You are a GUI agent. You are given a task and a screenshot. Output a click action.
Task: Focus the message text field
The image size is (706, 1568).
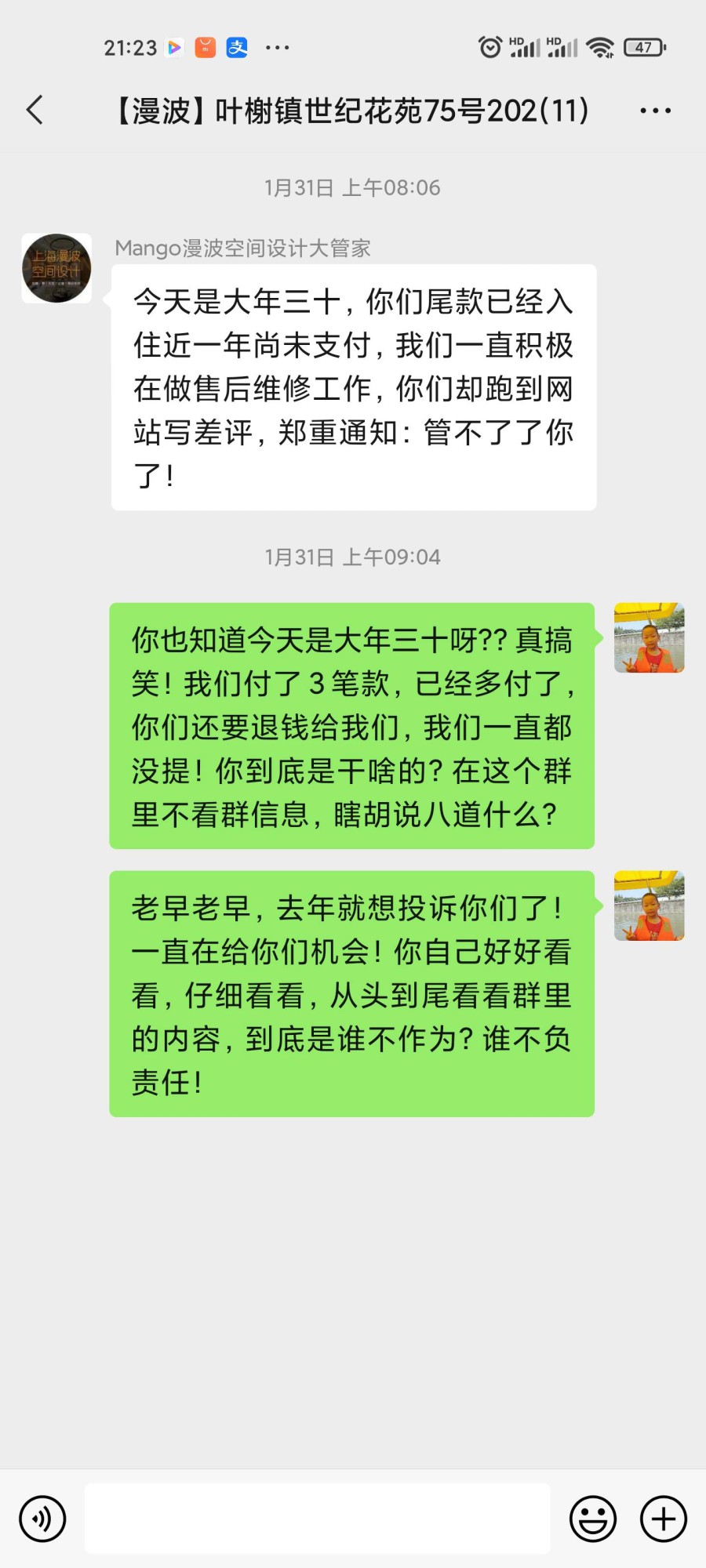click(x=317, y=1519)
